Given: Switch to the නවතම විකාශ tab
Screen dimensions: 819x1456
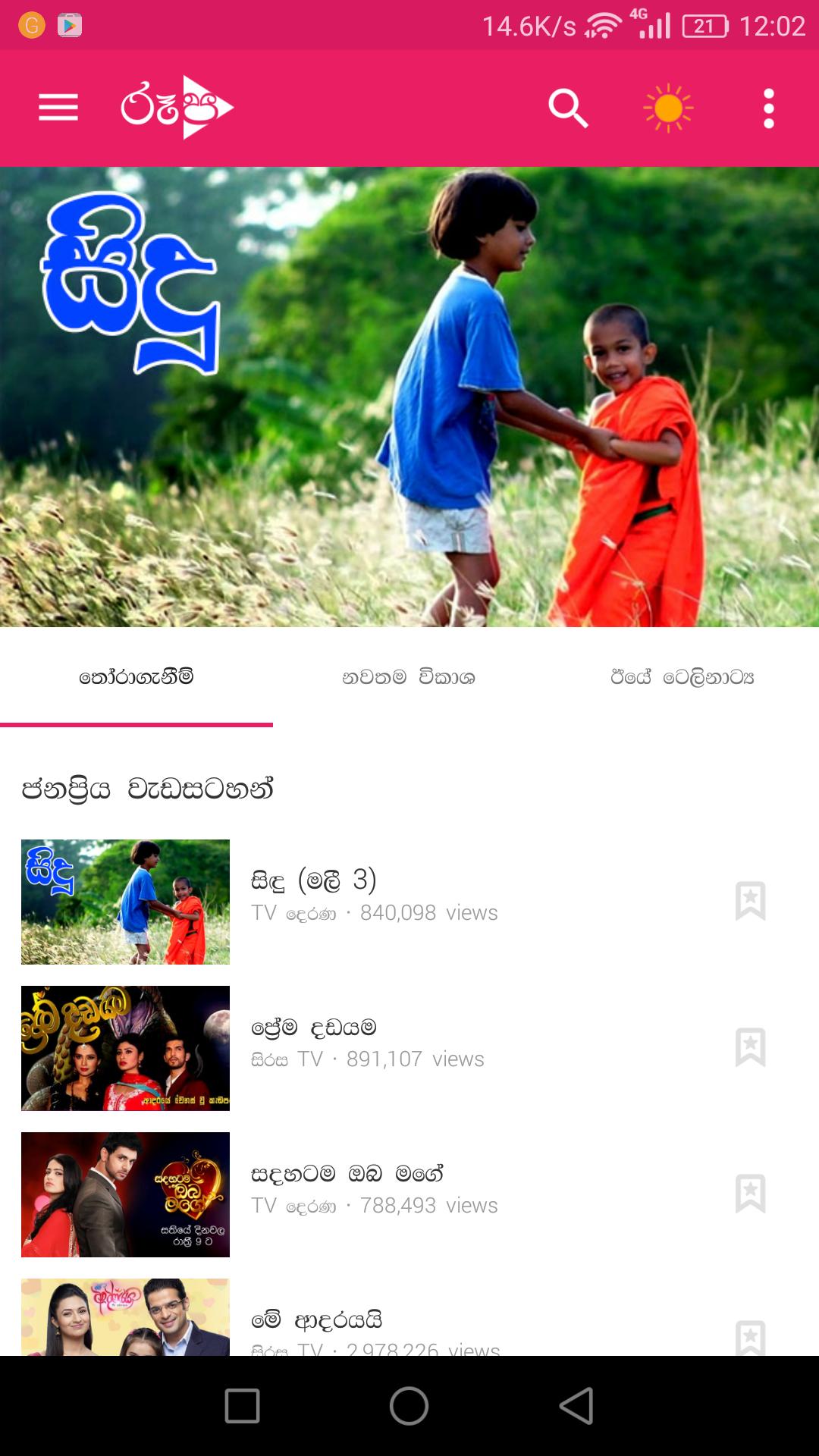Looking at the screenshot, I should (409, 677).
